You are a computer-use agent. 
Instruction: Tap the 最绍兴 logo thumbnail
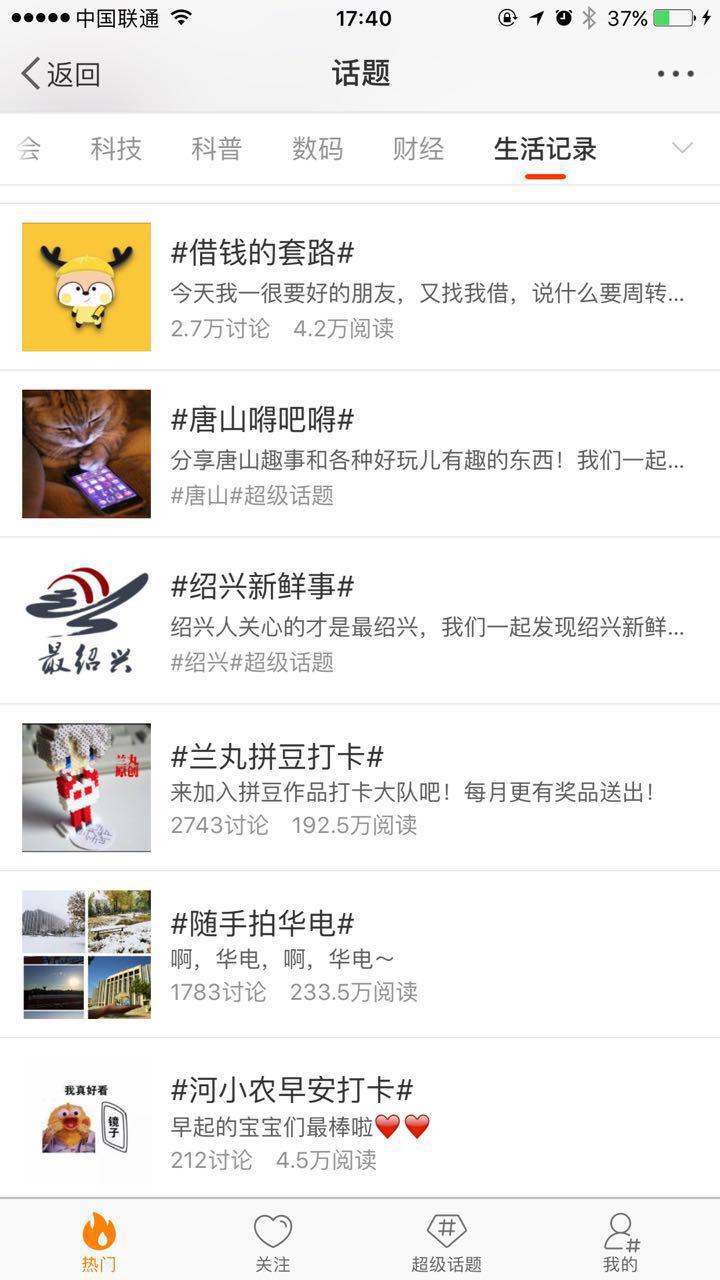[86, 620]
